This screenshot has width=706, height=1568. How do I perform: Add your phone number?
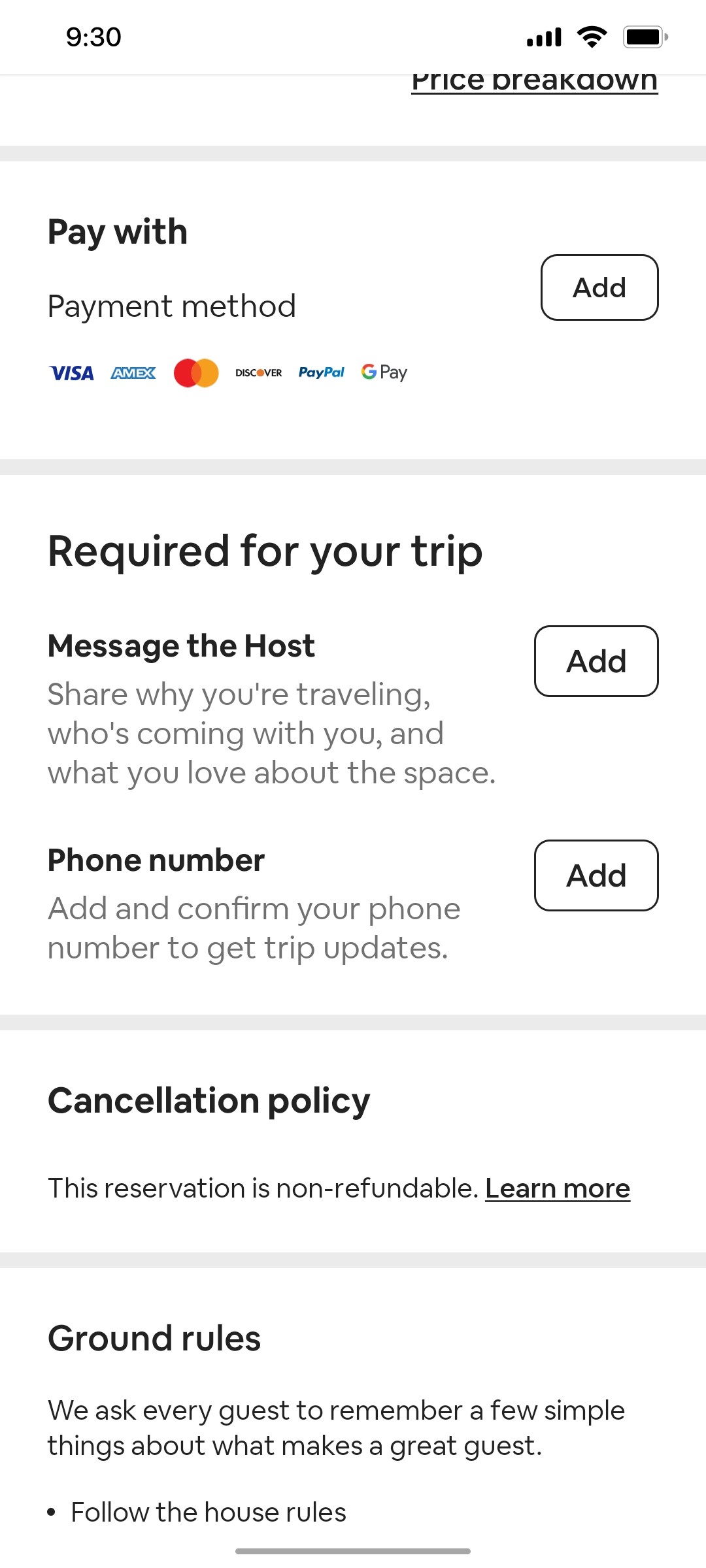click(597, 875)
